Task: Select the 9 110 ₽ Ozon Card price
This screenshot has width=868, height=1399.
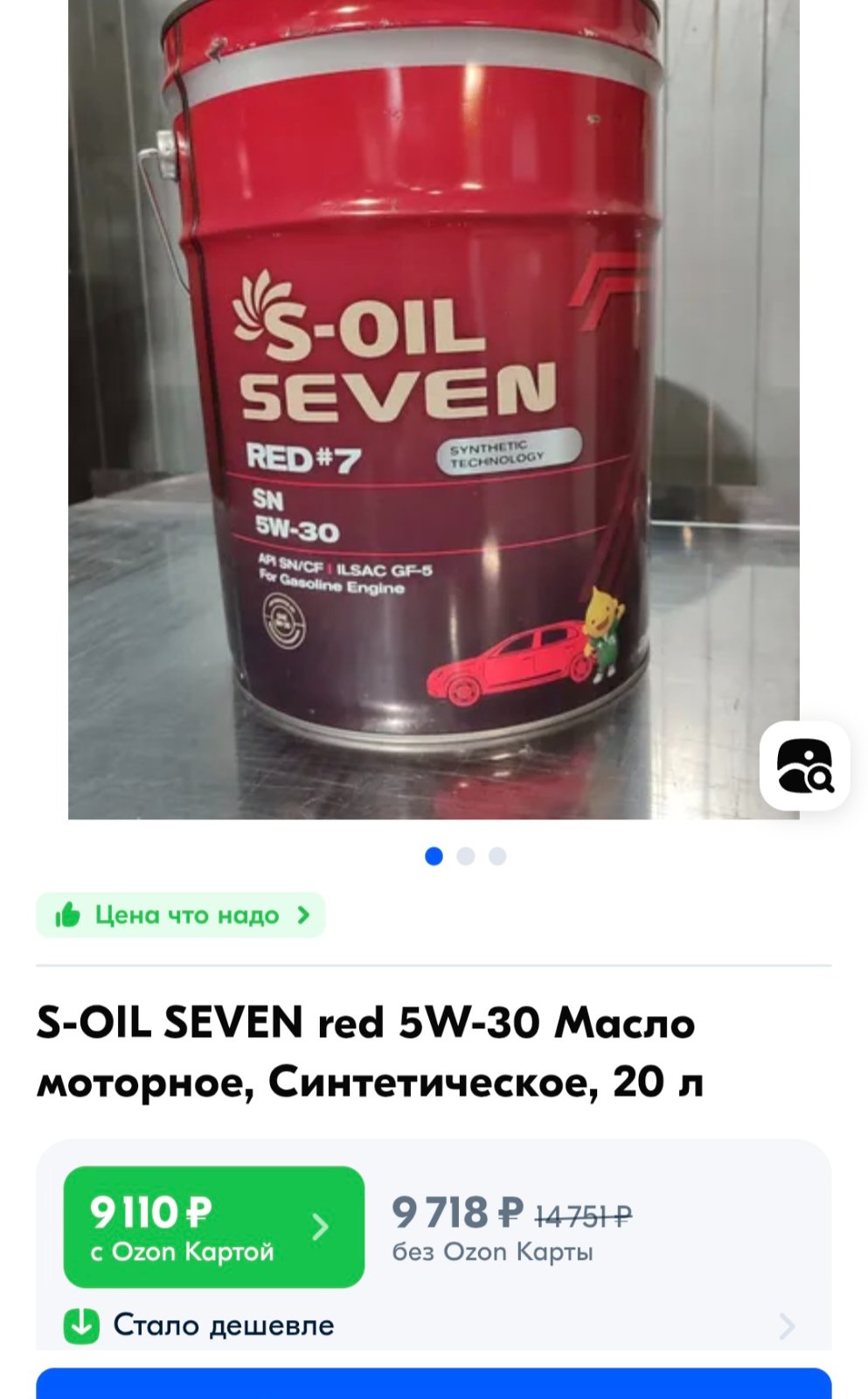Action: click(x=214, y=1227)
